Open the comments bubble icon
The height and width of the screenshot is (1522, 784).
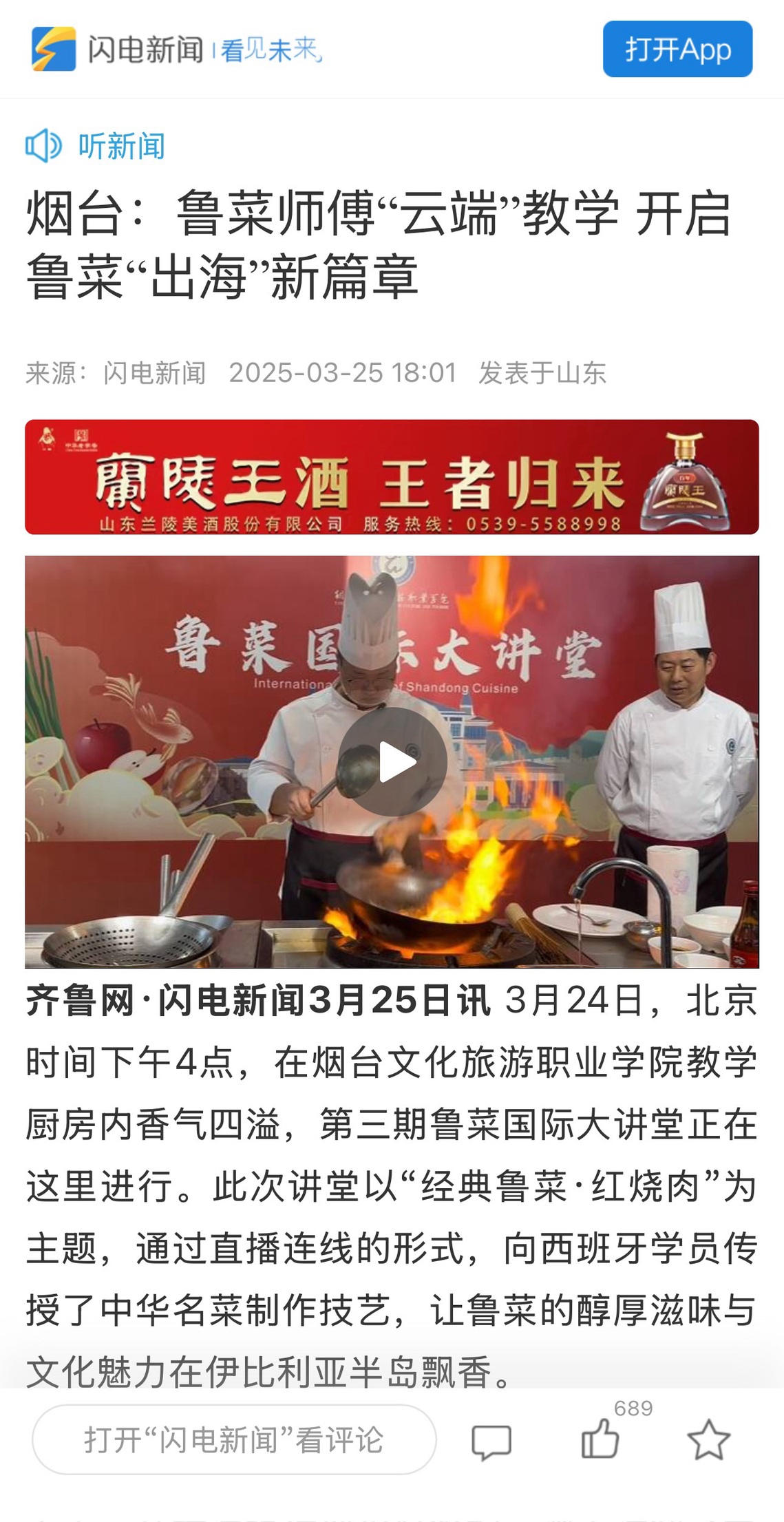(491, 1441)
